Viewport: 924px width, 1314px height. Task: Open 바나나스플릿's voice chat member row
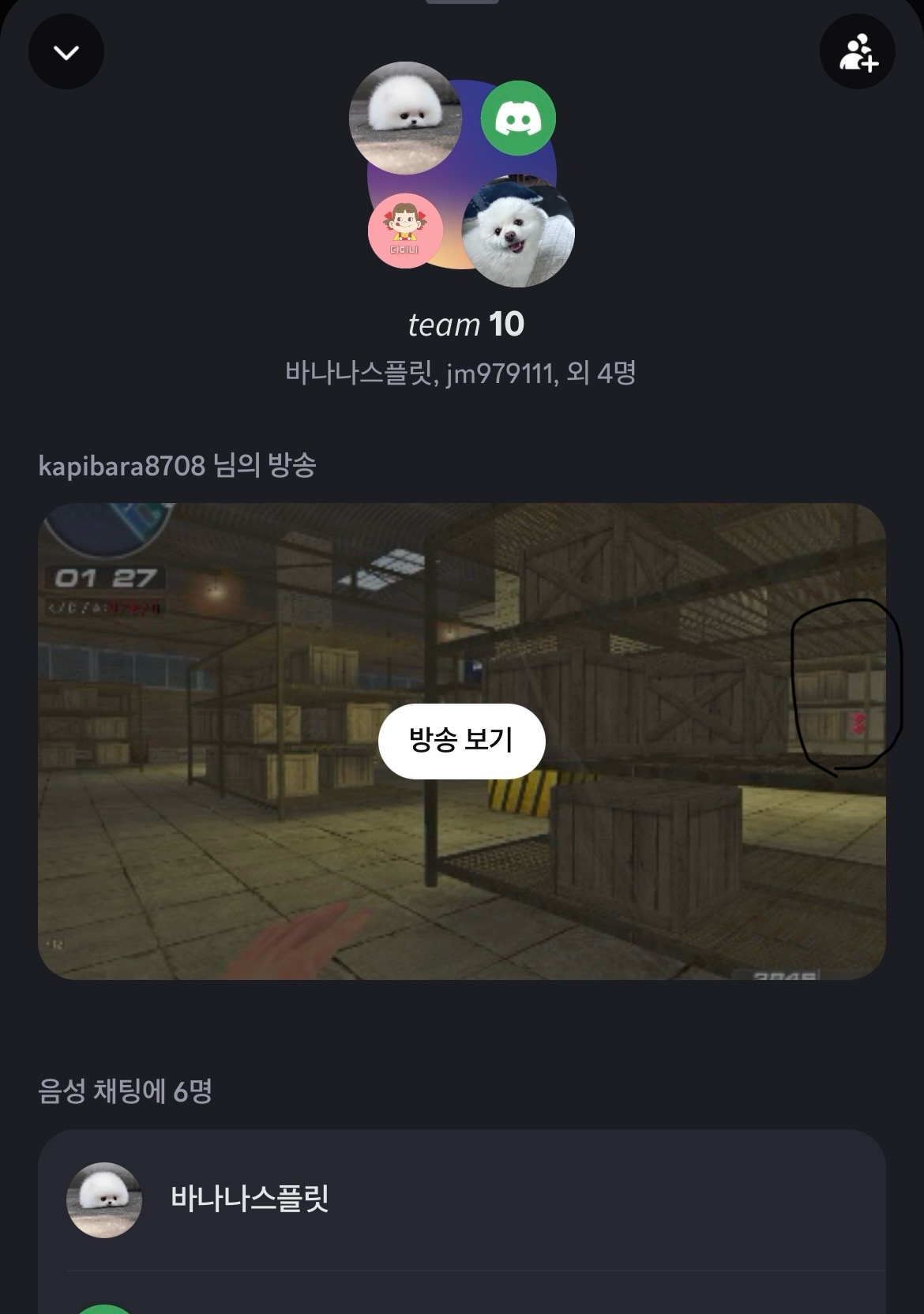click(461, 1199)
